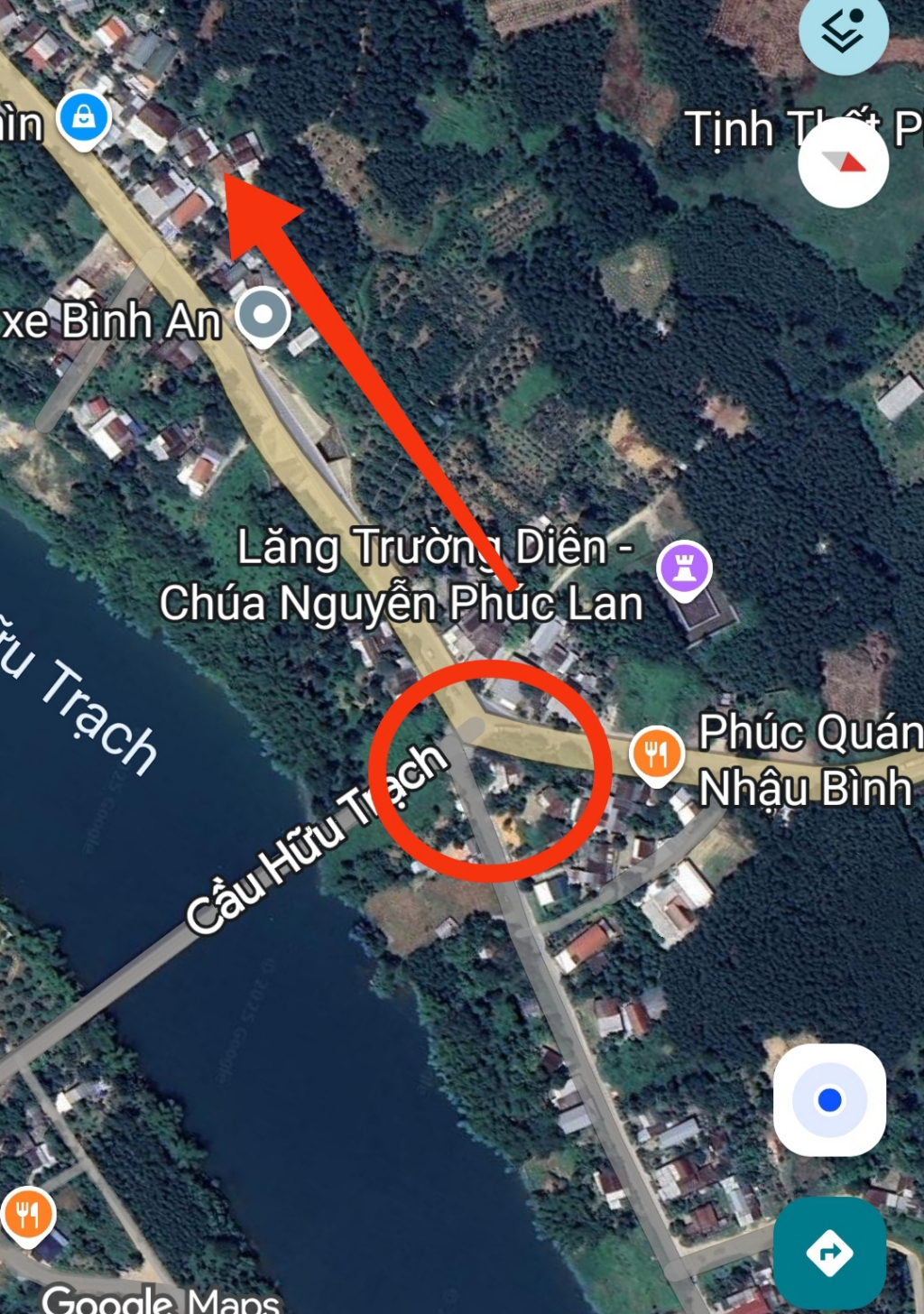Tap the compass to reset map orientation
Image resolution: width=924 pixels, height=1314 pixels.
(843, 163)
